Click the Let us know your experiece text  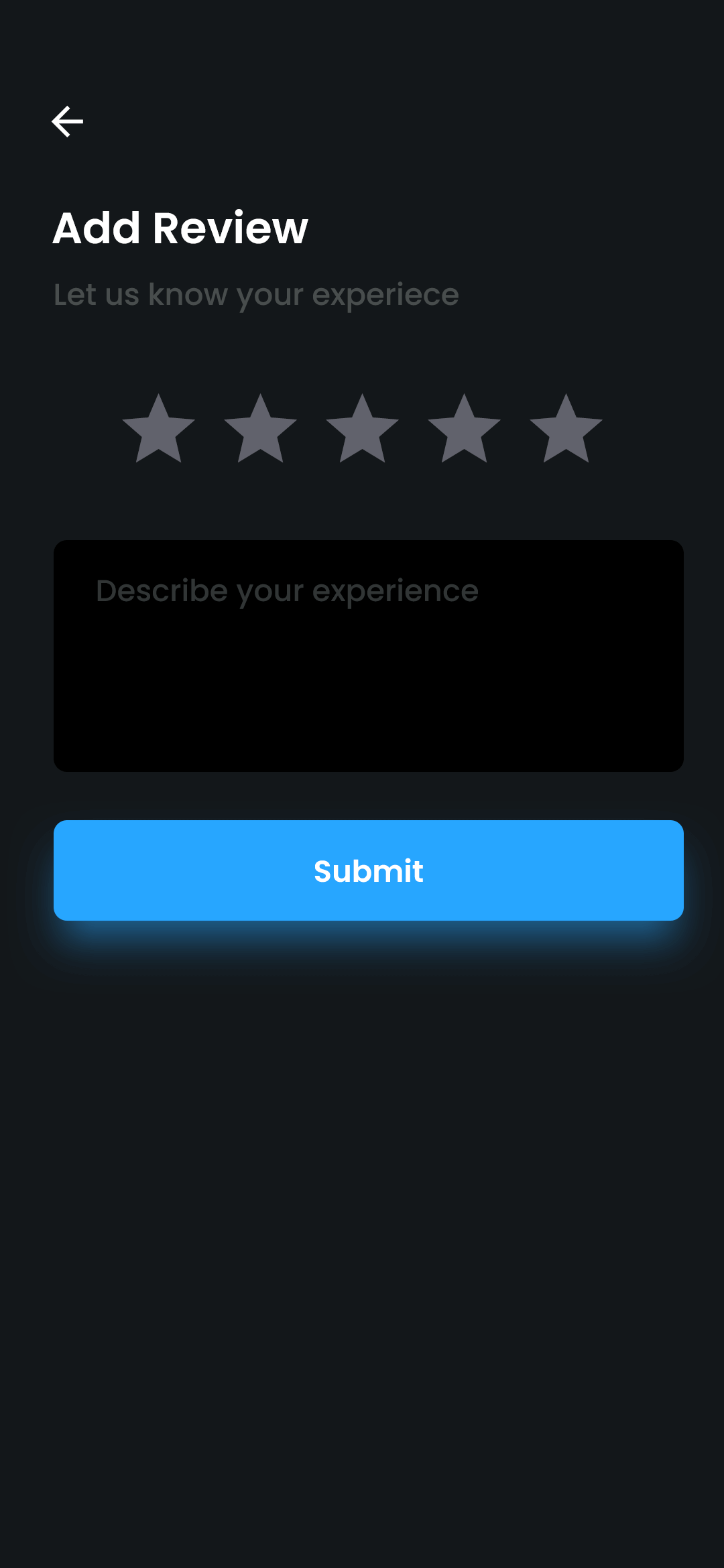click(x=256, y=293)
